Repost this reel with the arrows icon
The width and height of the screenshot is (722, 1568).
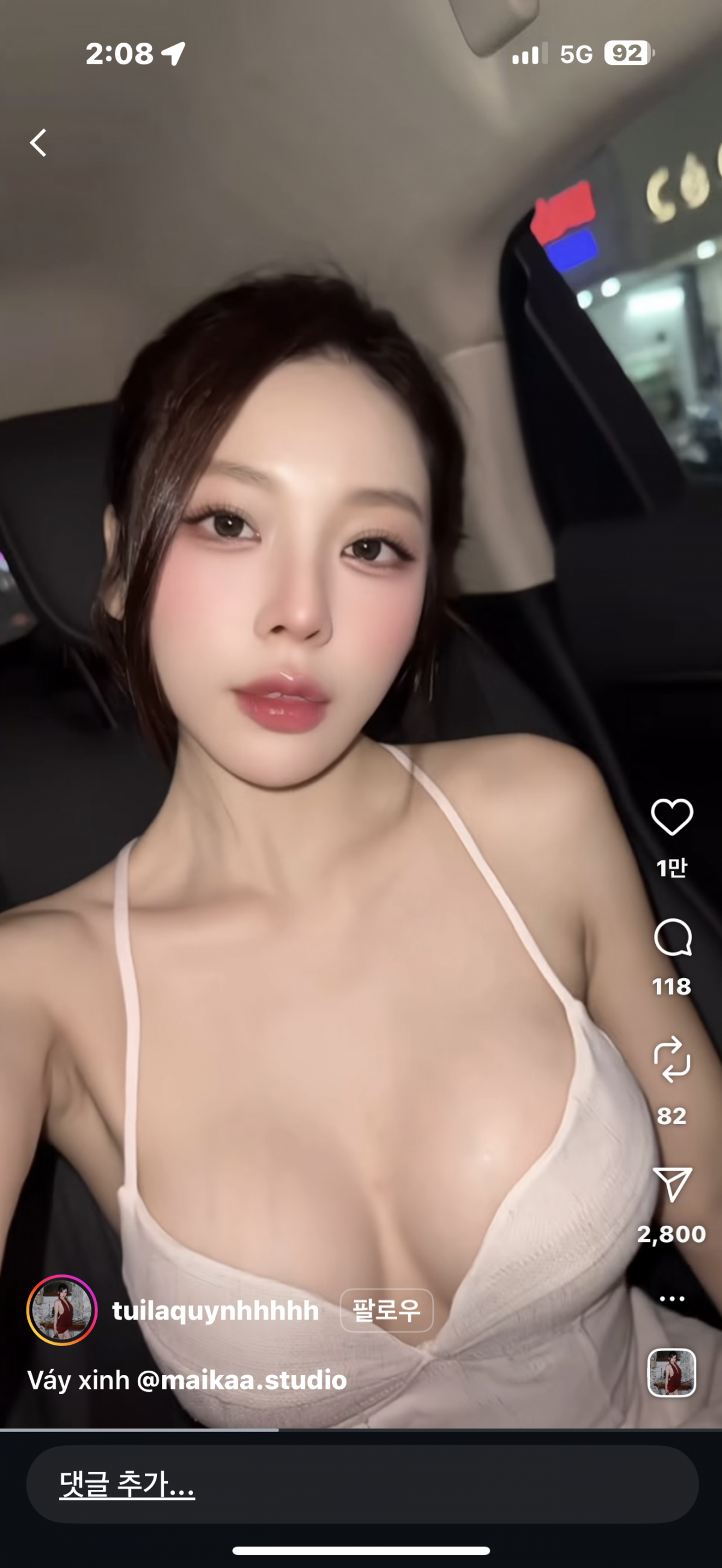coord(671,1059)
